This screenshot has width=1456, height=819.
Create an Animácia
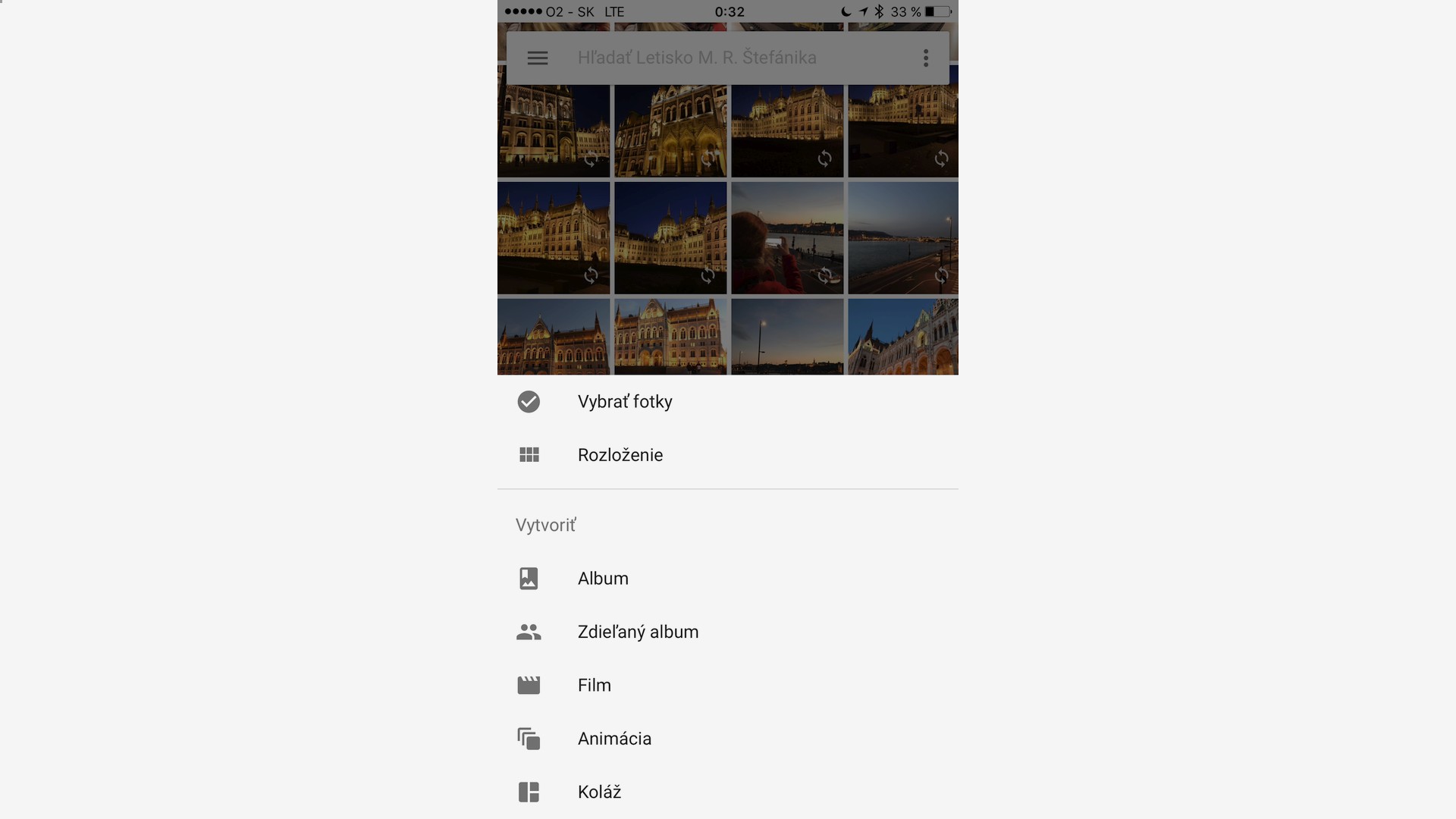[x=613, y=739]
